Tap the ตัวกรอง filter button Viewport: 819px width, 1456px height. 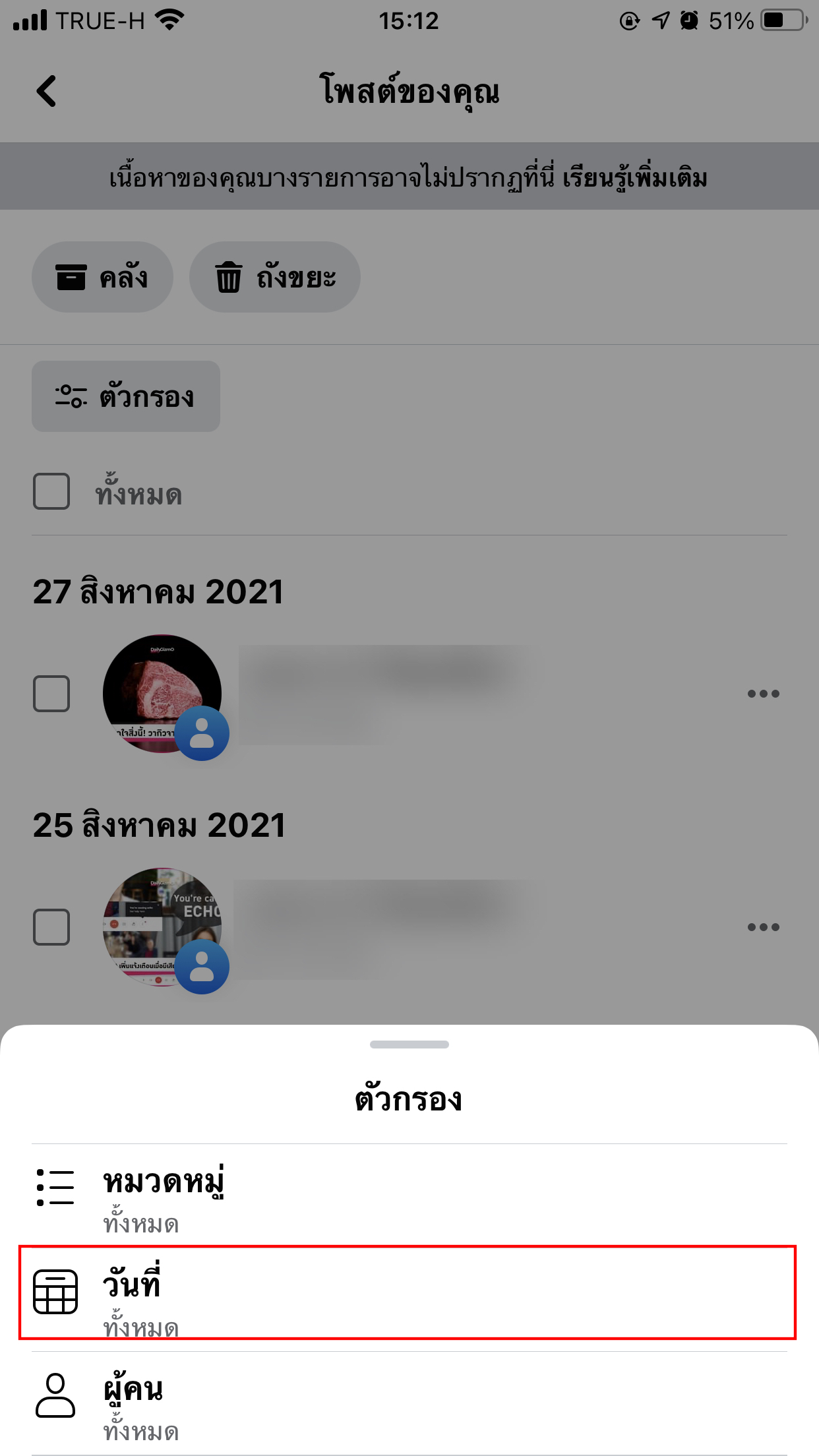pyautogui.click(x=125, y=396)
